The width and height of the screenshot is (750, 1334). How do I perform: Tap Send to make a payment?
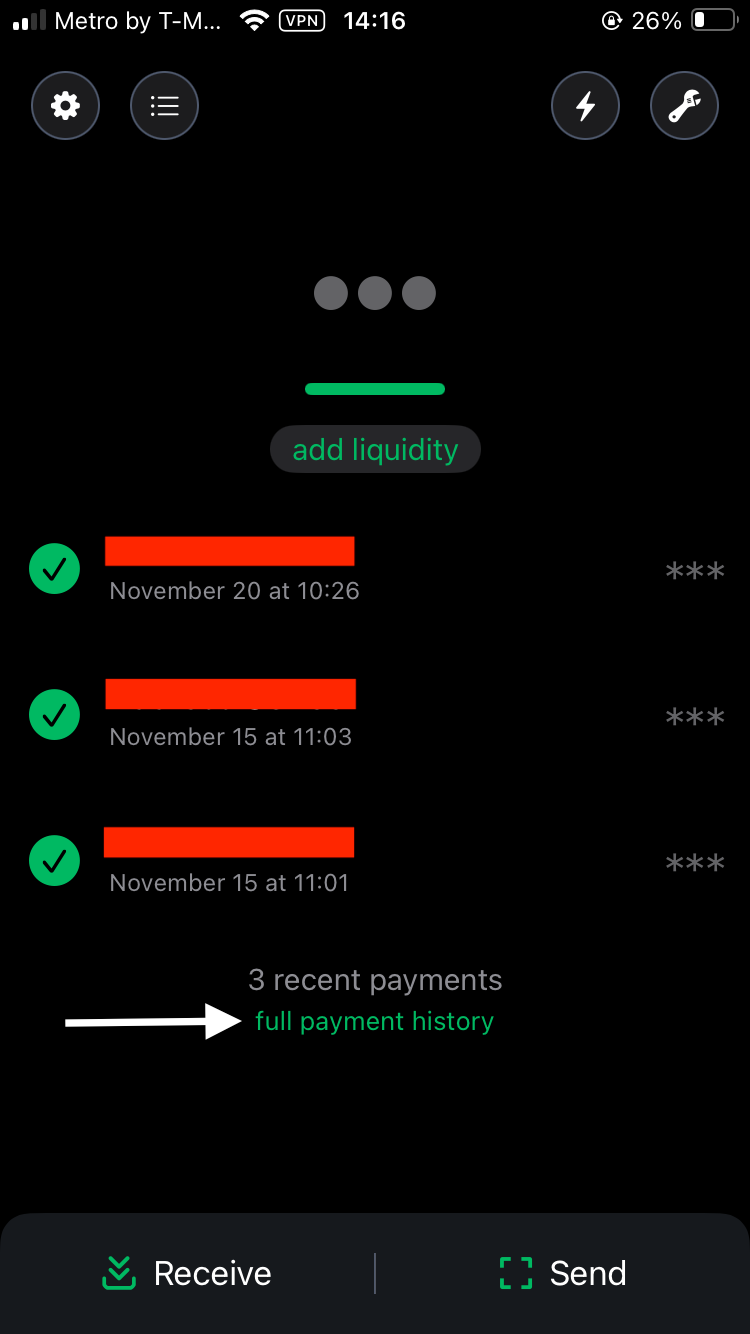(563, 1273)
